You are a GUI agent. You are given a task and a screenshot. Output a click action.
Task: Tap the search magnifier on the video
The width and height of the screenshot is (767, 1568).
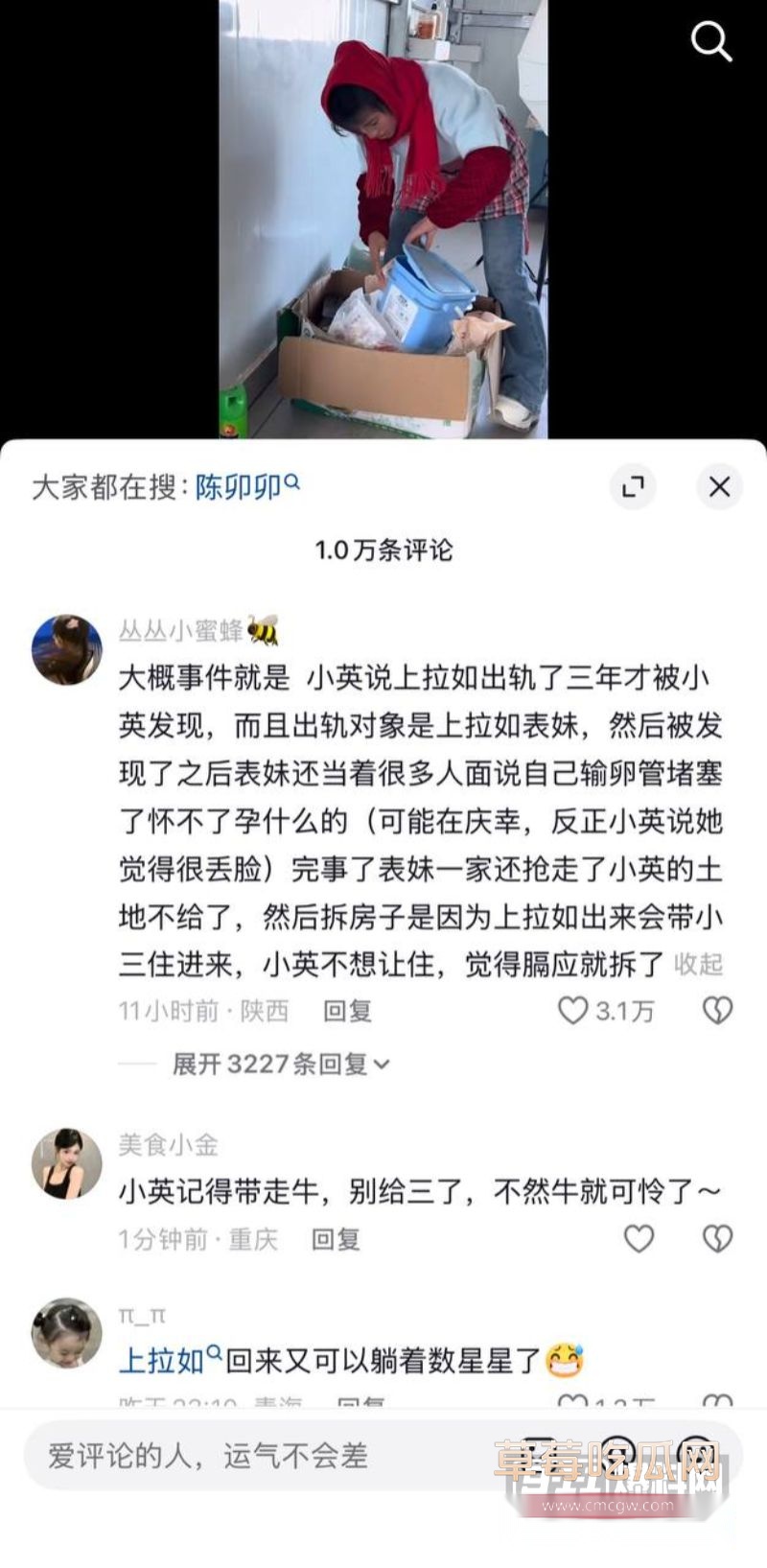coord(710,42)
